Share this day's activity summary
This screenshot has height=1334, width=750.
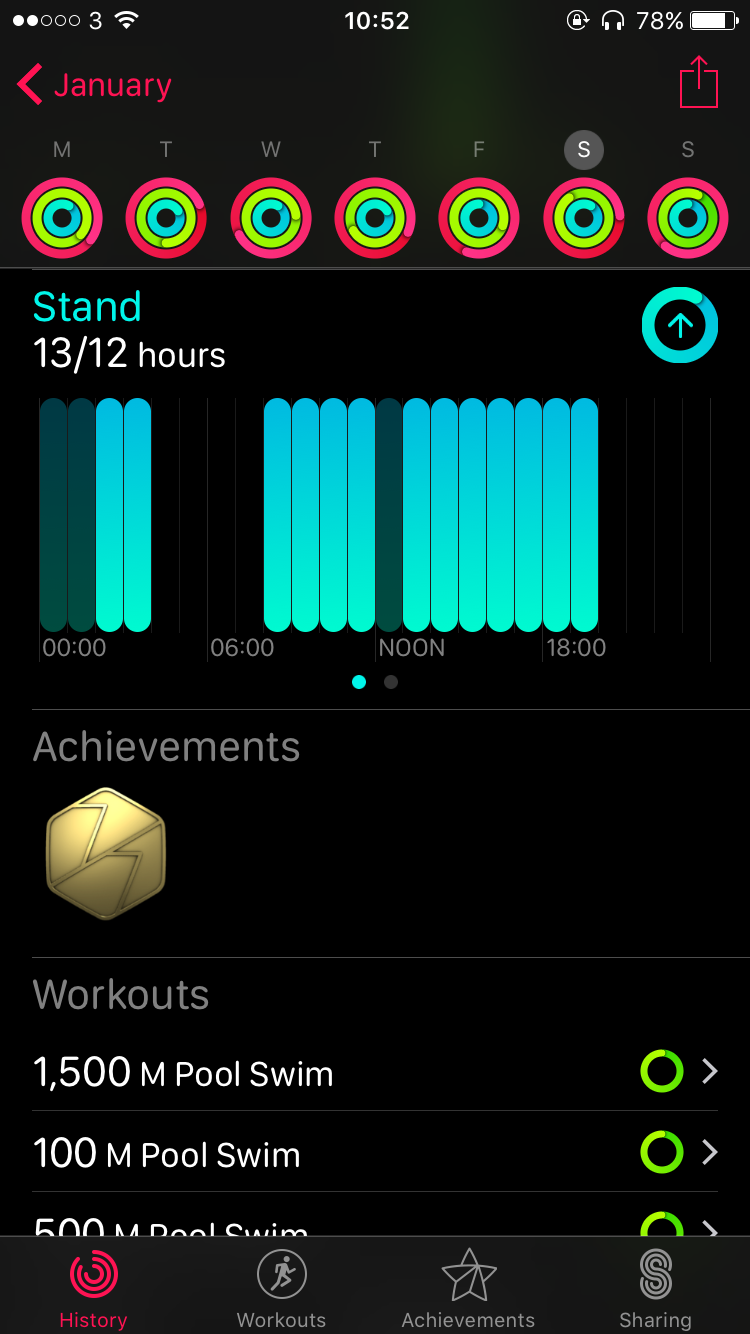[x=699, y=82]
